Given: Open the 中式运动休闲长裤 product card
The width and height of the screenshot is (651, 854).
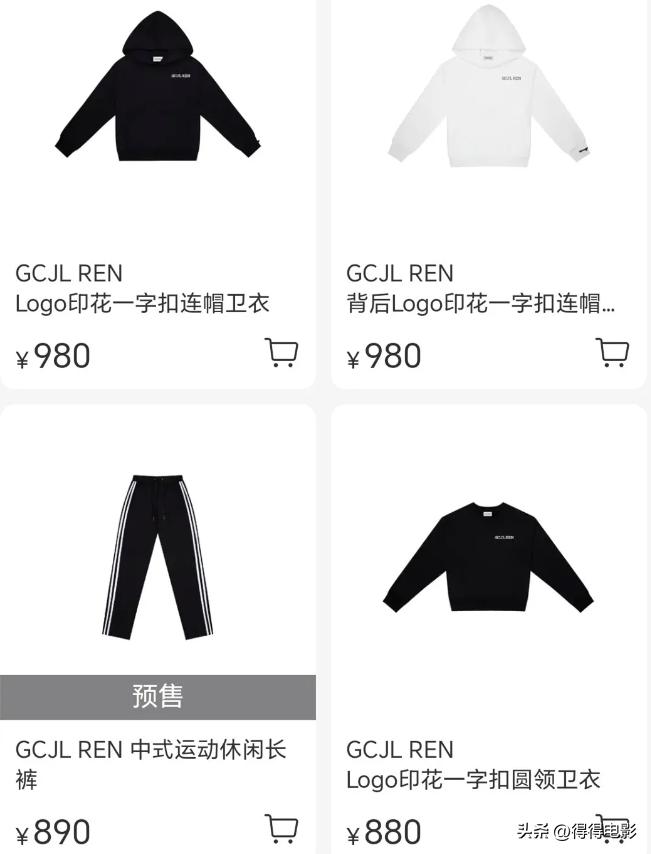Looking at the screenshot, I should 158,560.
